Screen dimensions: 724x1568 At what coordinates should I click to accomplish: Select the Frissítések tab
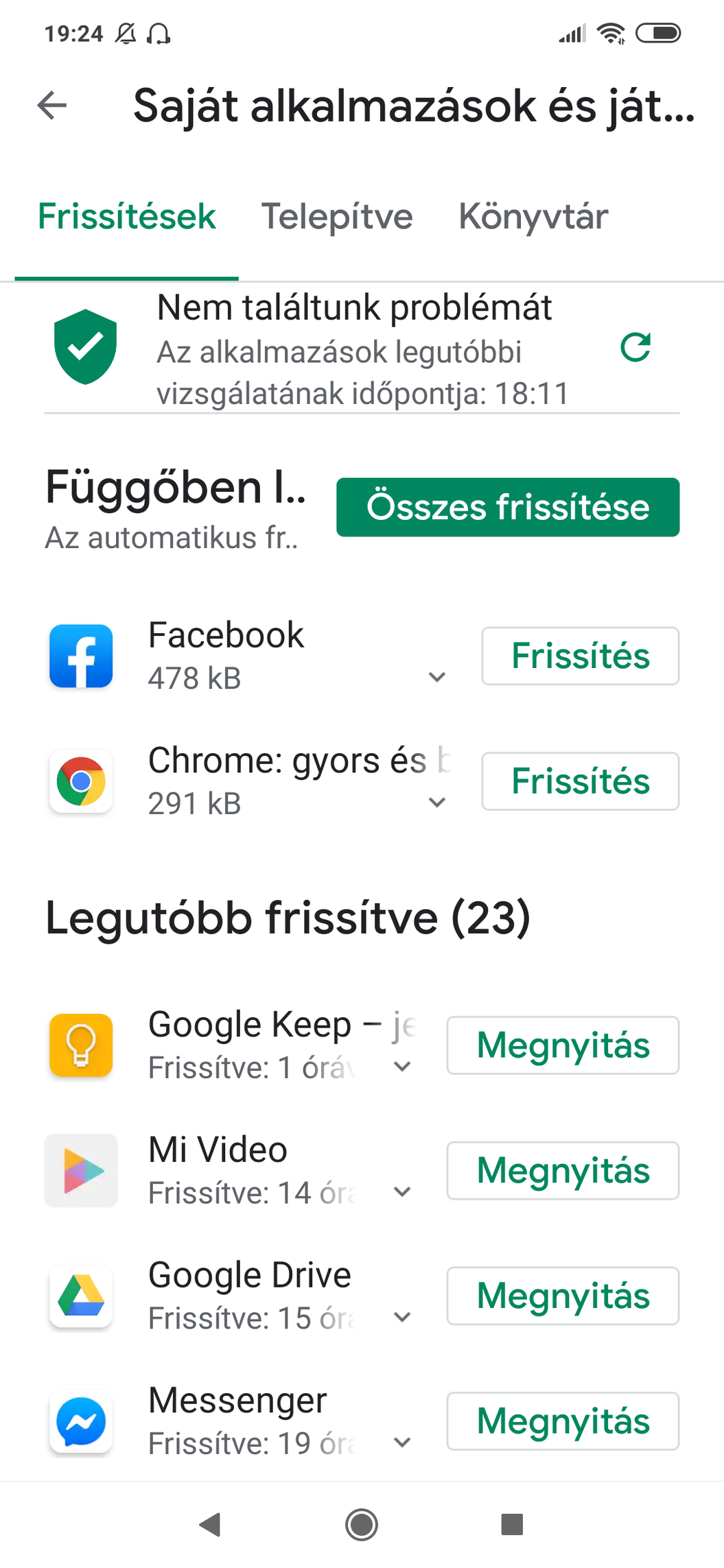127,217
